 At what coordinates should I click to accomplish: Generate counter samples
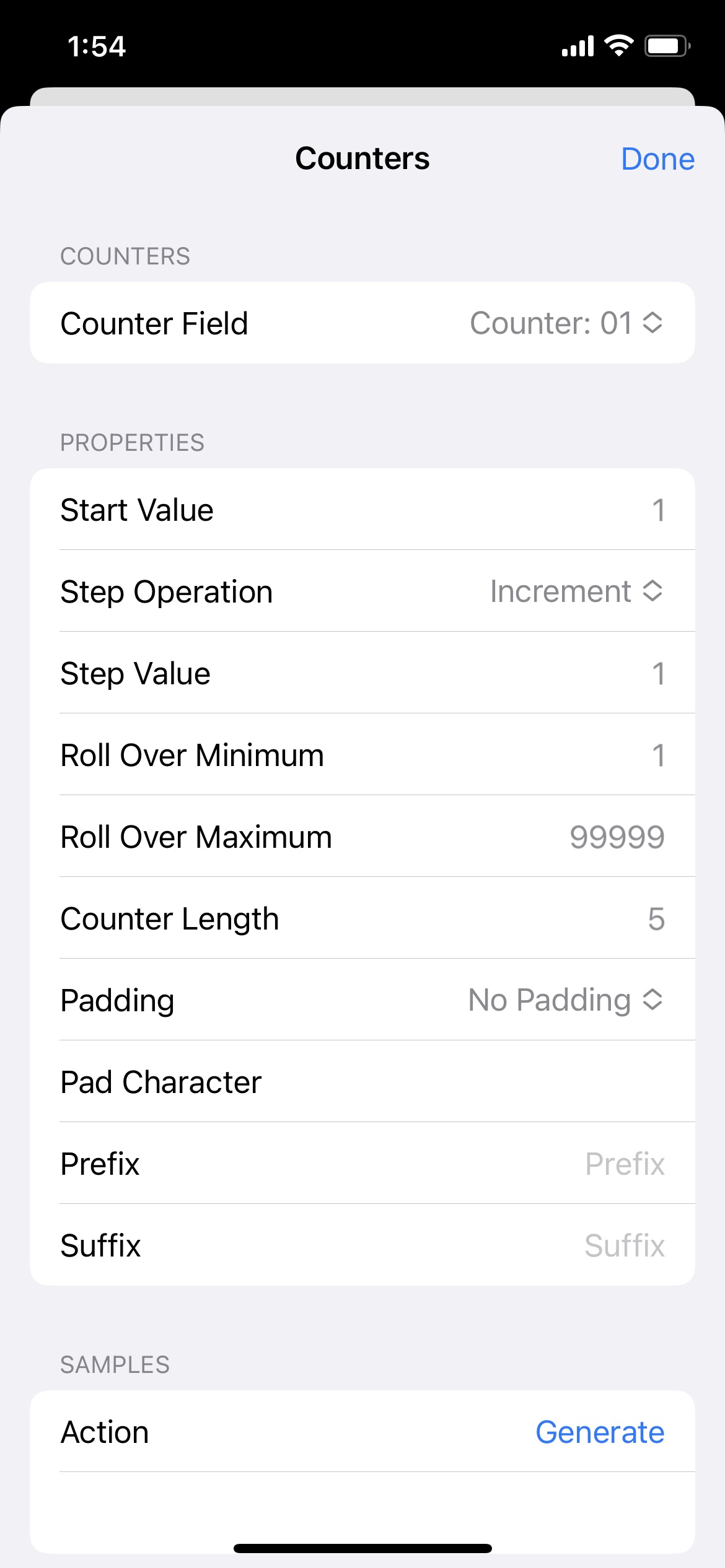pyautogui.click(x=600, y=1432)
